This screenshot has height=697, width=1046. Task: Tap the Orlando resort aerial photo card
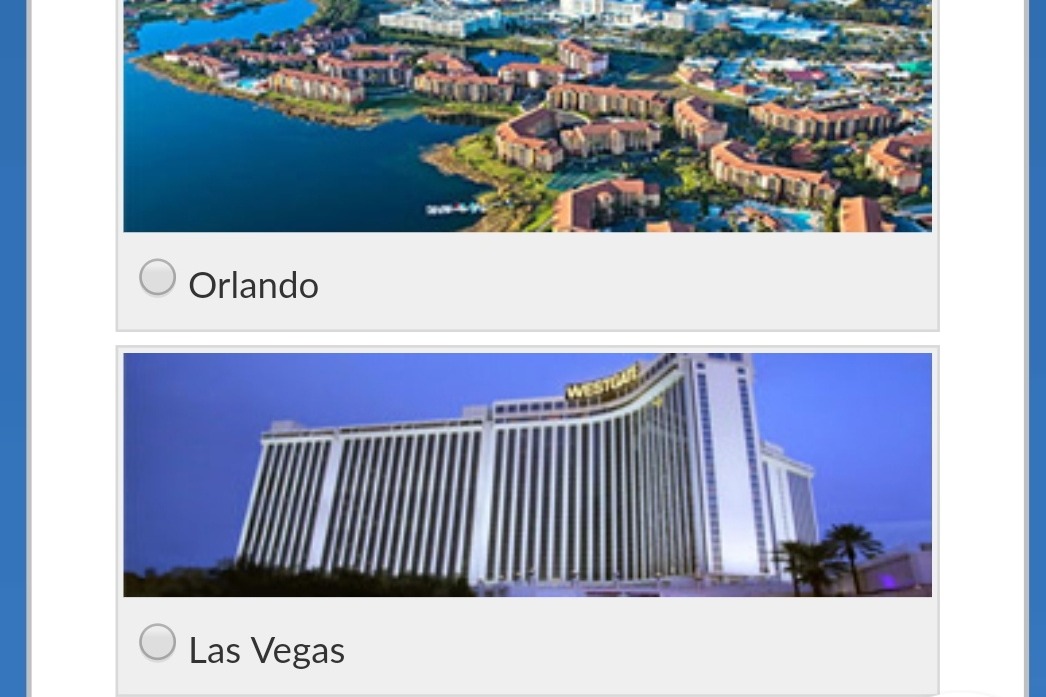(x=527, y=115)
